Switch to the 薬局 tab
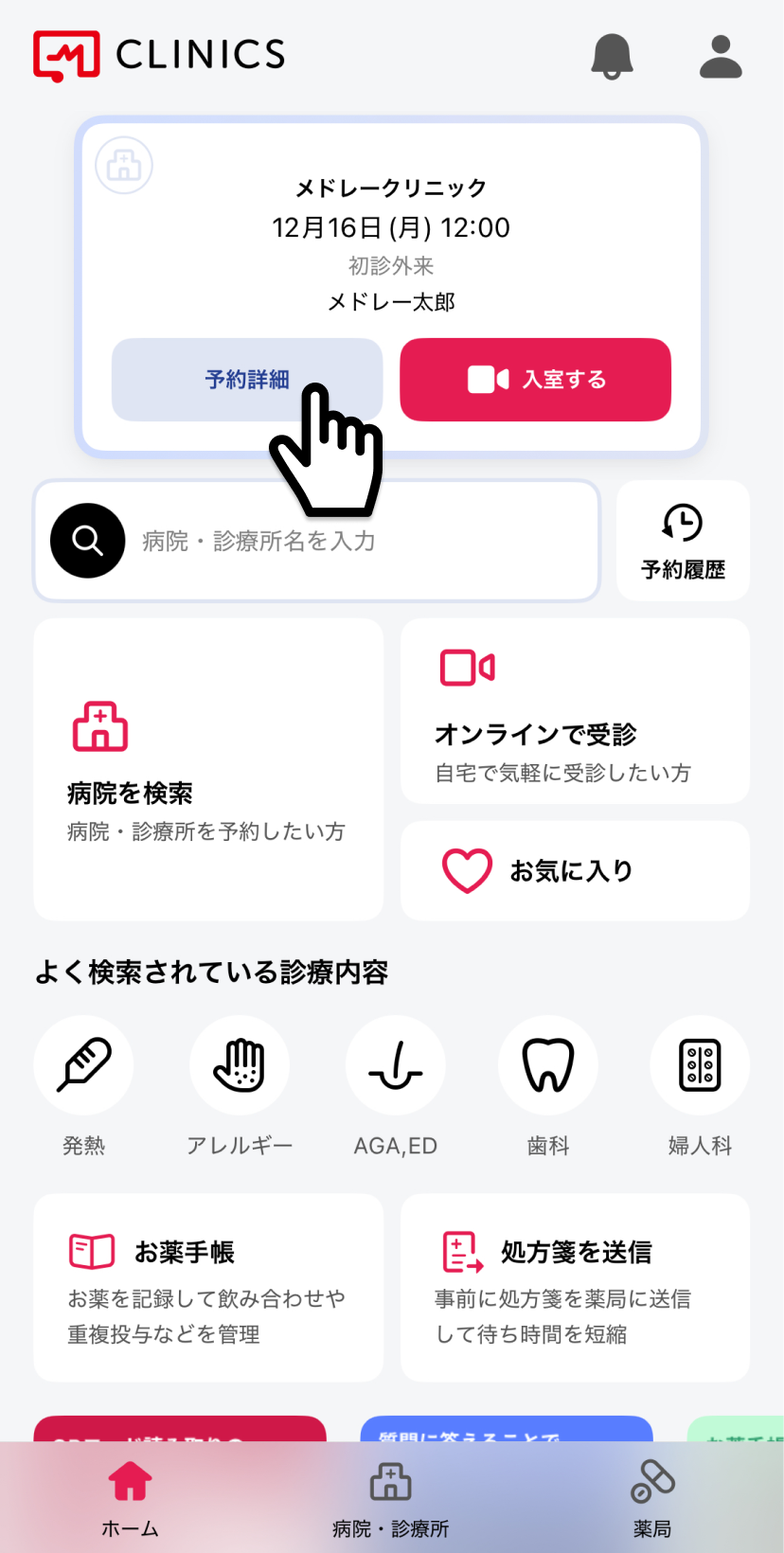Viewport: 784px width, 1553px height. (x=652, y=1500)
